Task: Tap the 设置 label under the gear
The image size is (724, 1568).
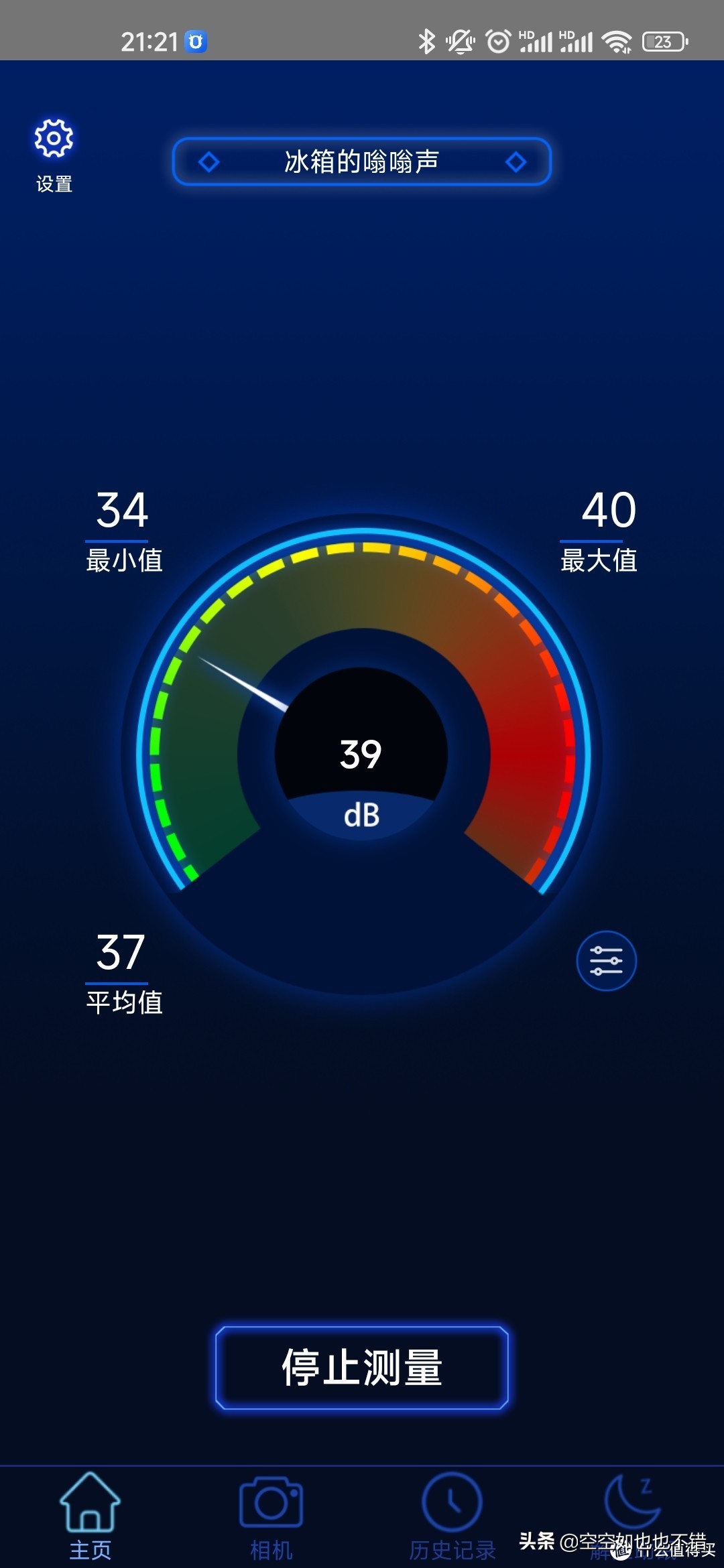Action: [54, 182]
